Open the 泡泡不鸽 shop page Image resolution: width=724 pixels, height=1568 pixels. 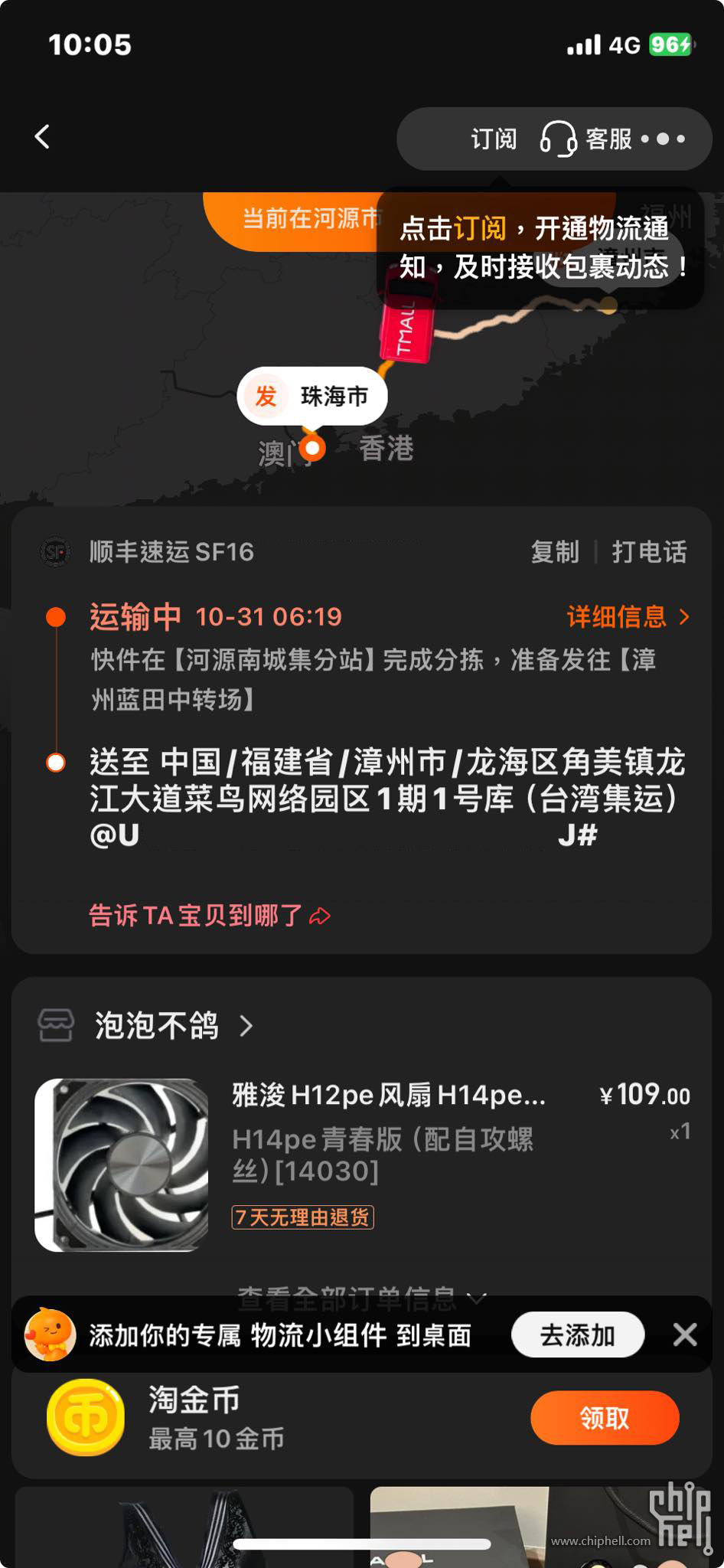coord(158,1026)
